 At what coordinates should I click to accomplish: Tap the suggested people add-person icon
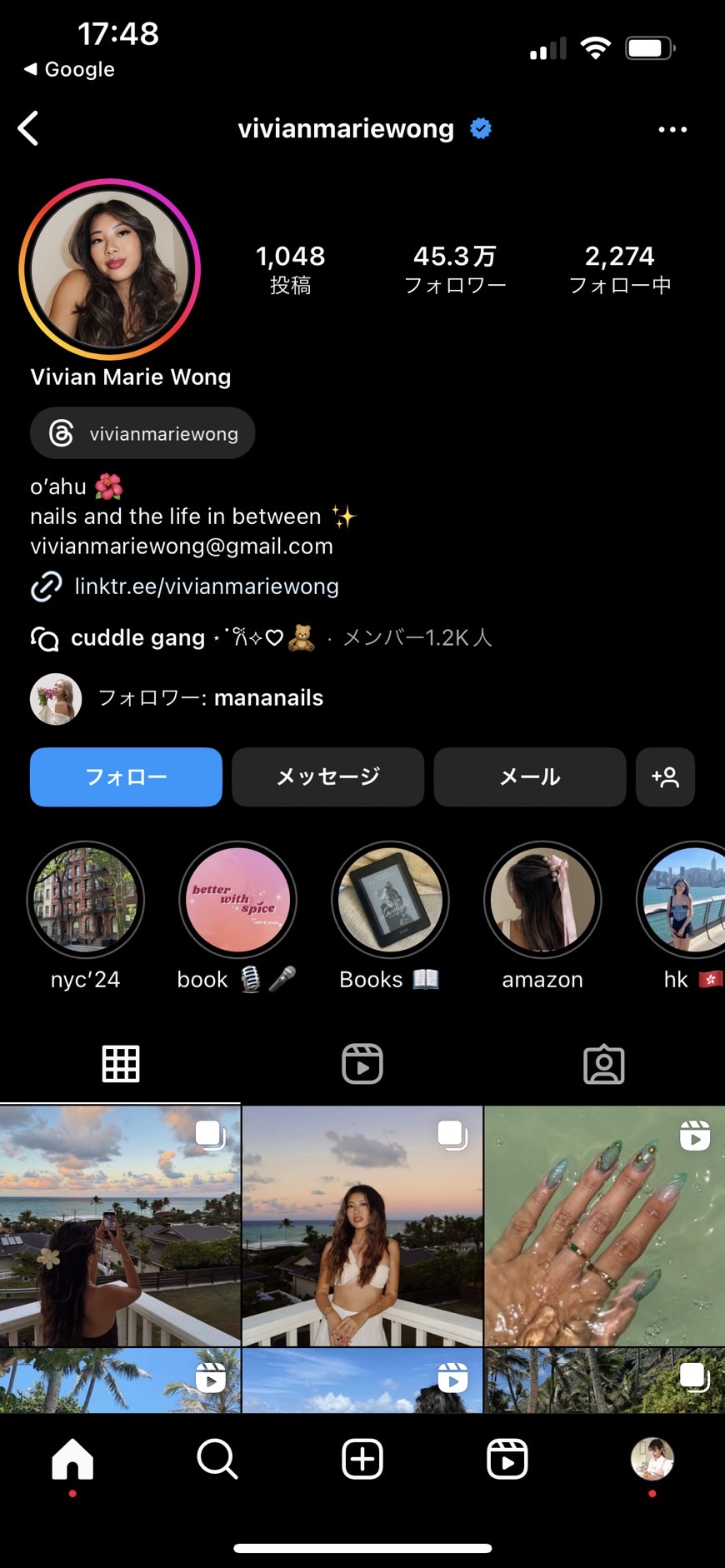(665, 777)
